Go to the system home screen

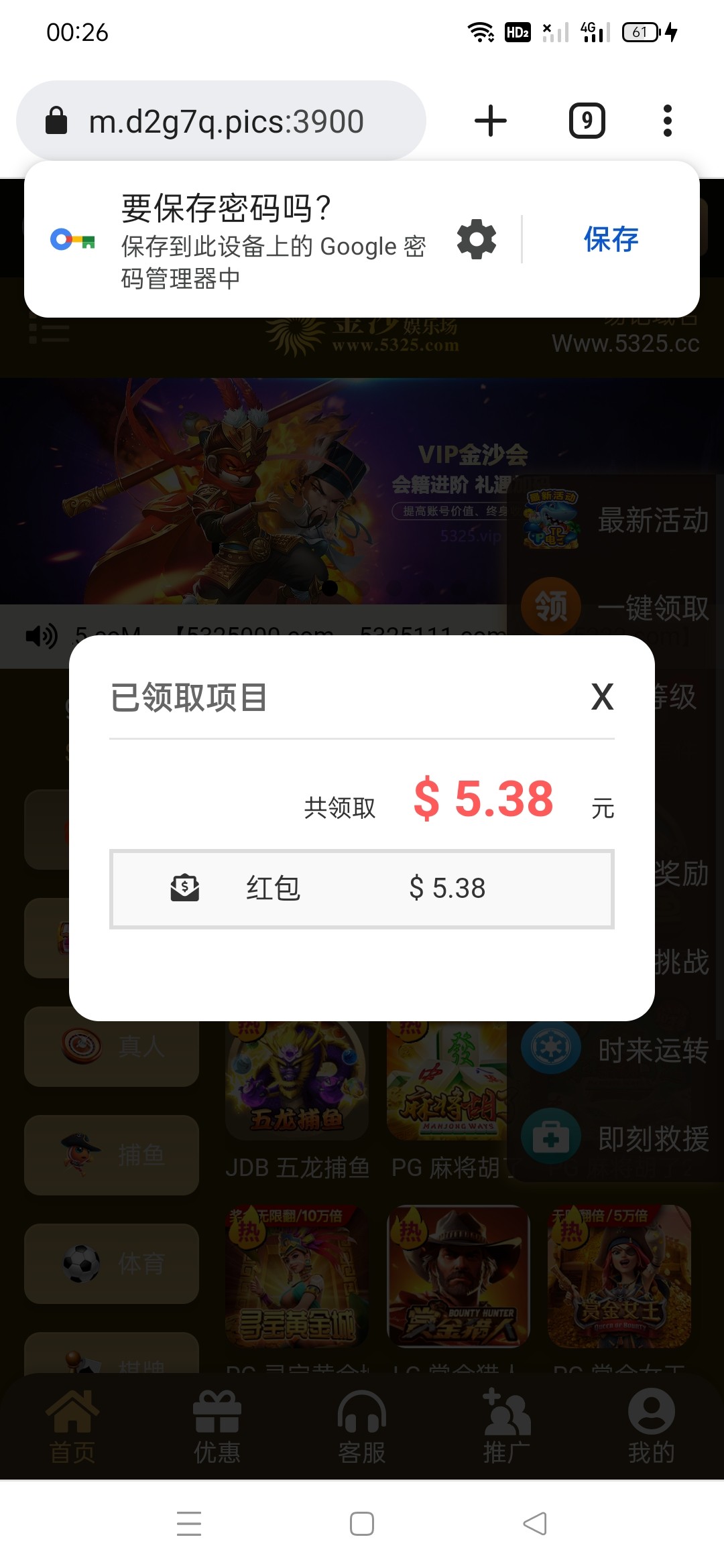pos(362,1524)
